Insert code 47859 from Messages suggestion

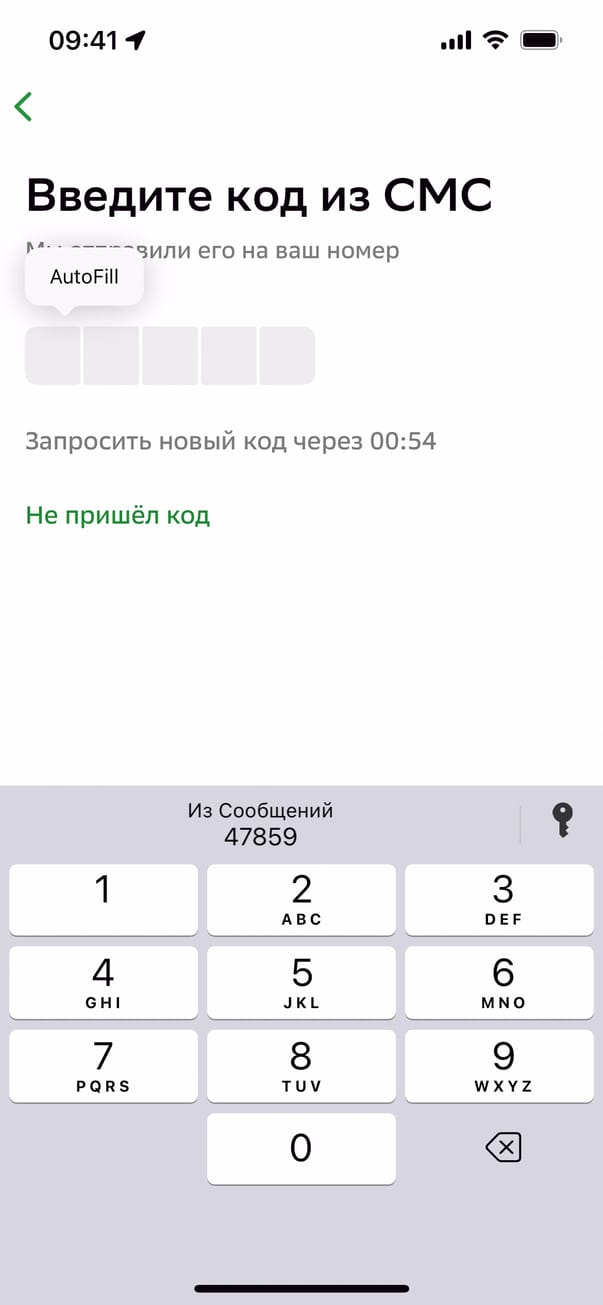pyautogui.click(x=260, y=824)
